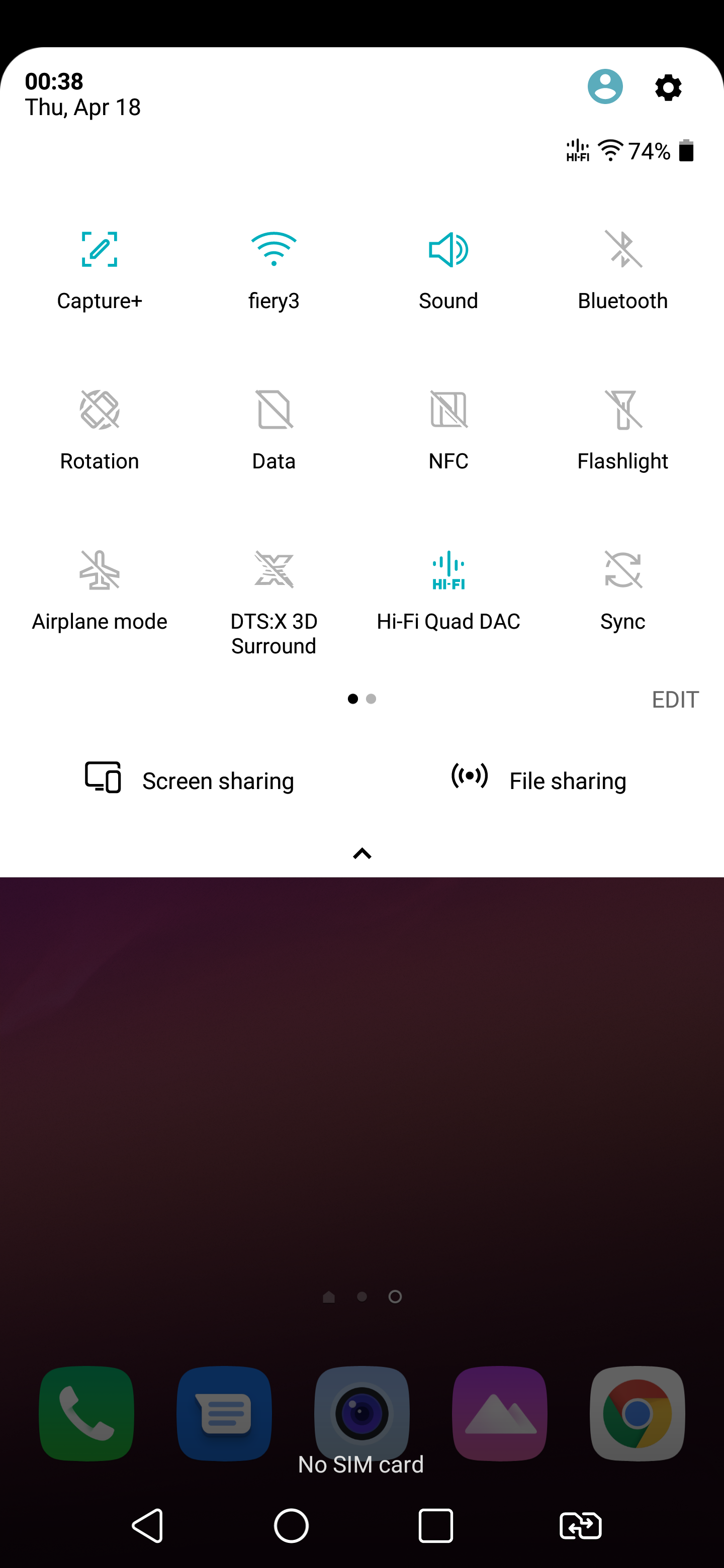
Task: Tap EDIT to rearrange quick tiles
Action: (675, 700)
